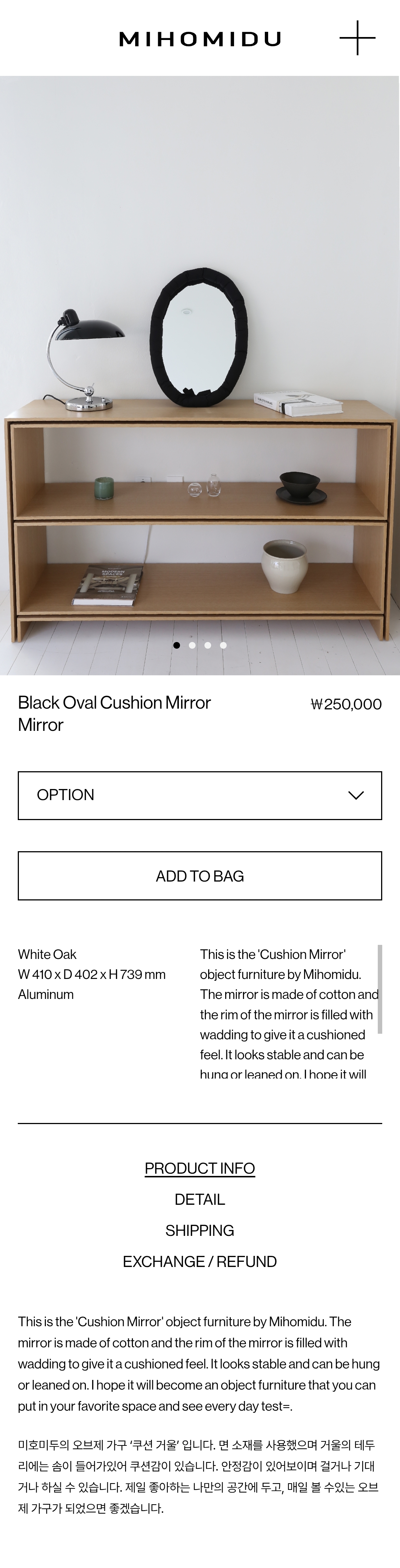Switch to the PRODUCT INFO tab
The height and width of the screenshot is (1568, 400).
pyautogui.click(x=200, y=1167)
